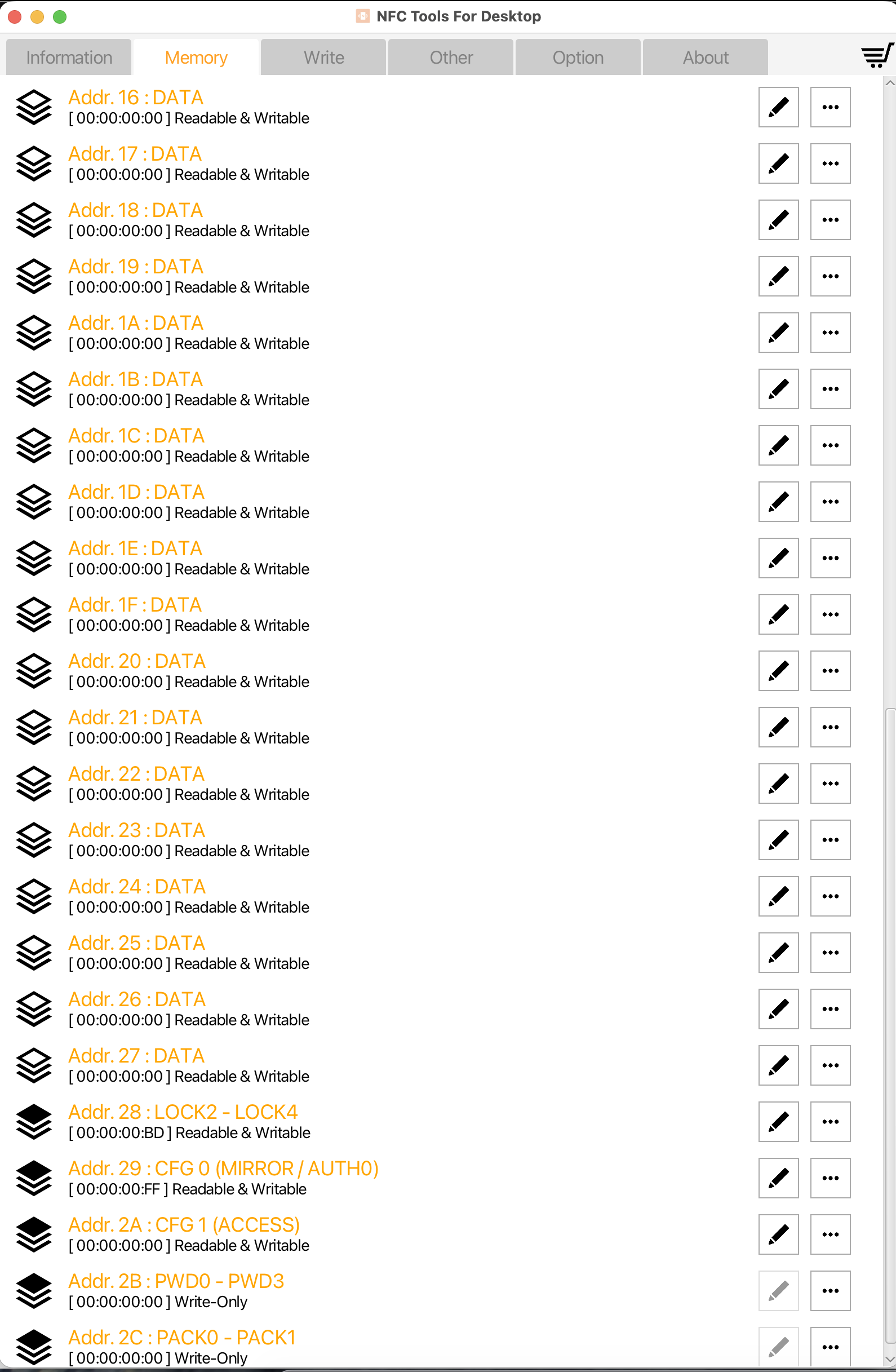Image resolution: width=896 pixels, height=1372 pixels.
Task: Switch to the Information tab
Action: coord(69,57)
